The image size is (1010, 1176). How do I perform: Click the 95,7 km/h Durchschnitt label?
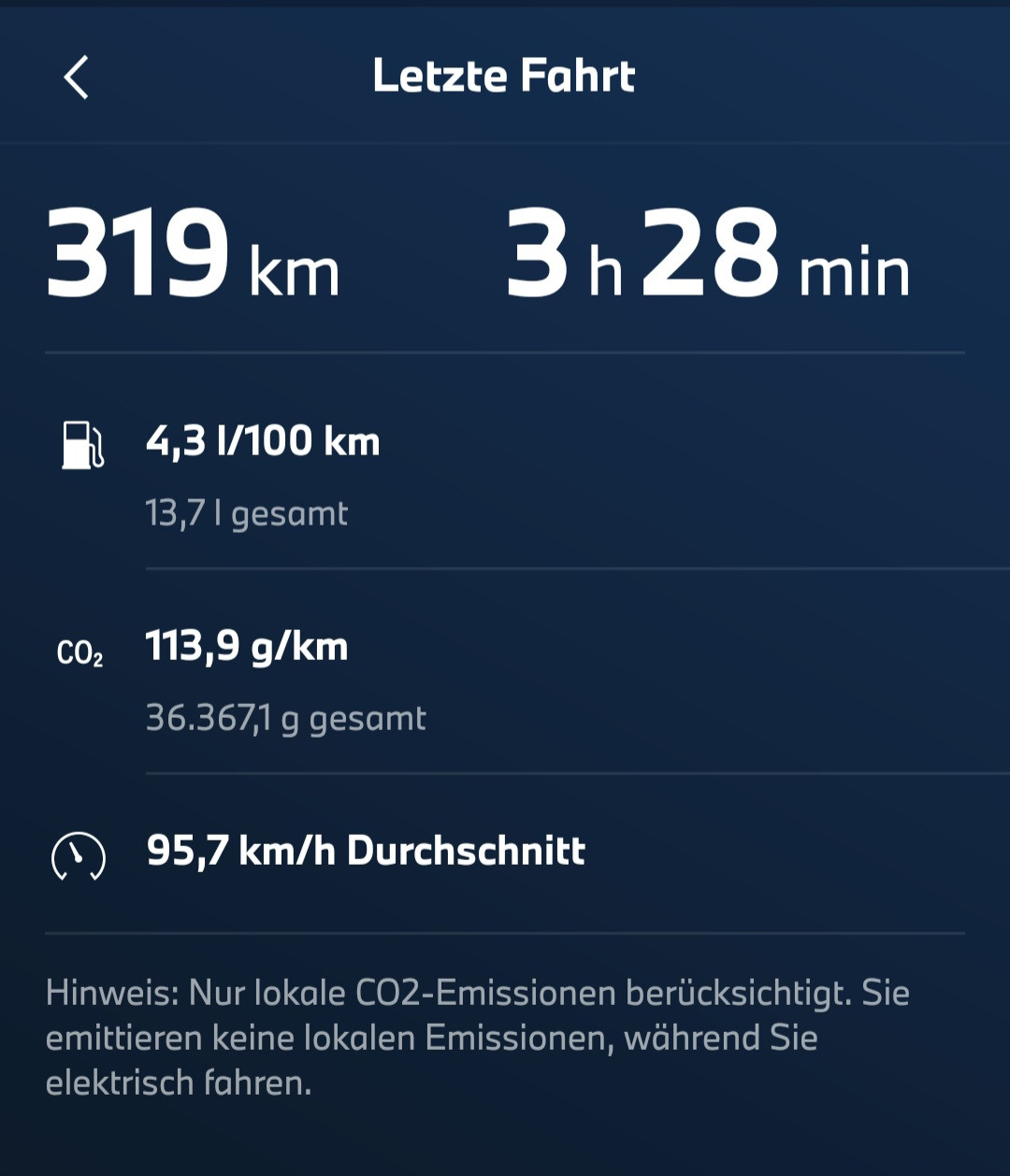366,852
